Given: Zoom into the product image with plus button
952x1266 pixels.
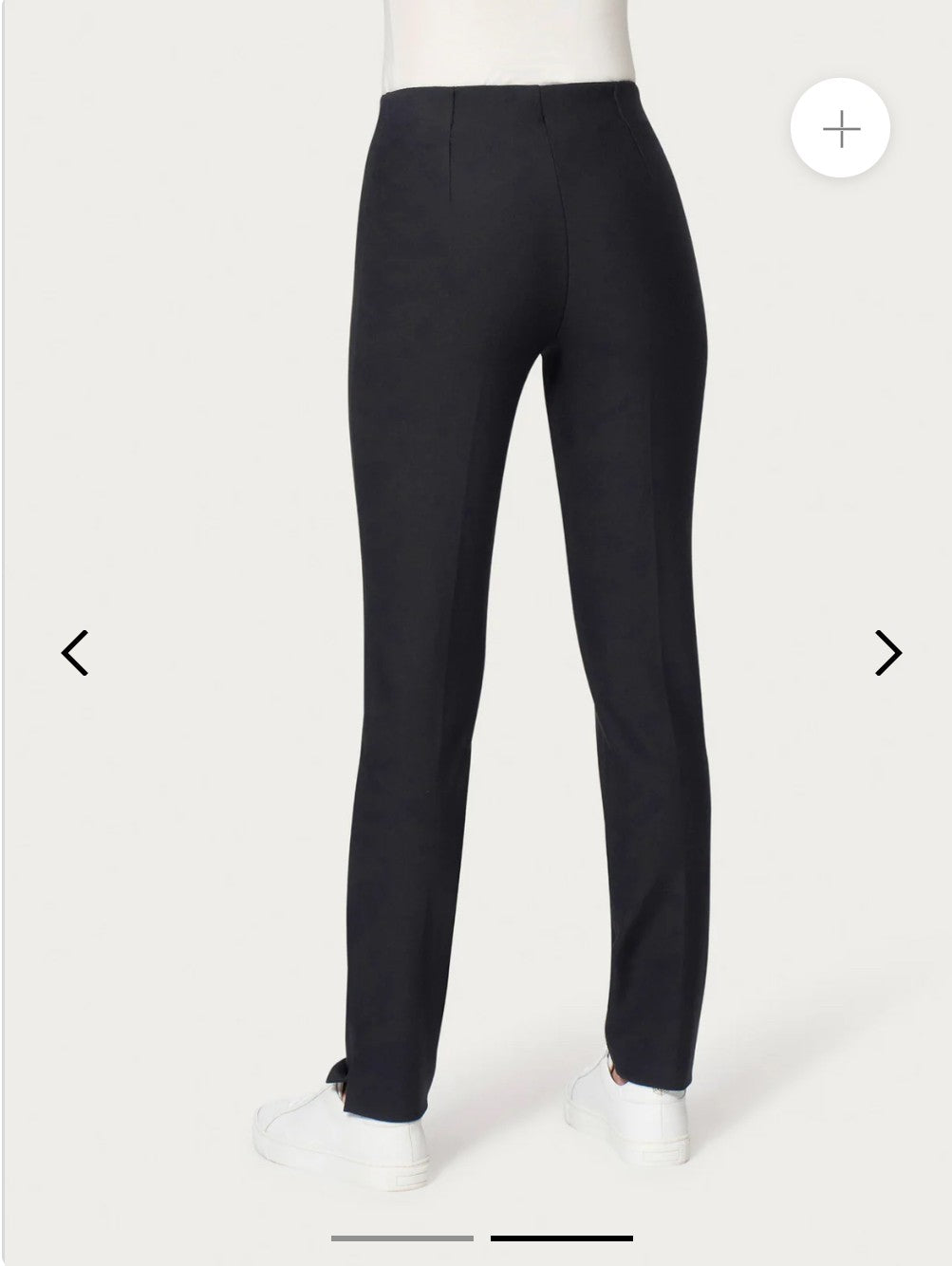Looking at the screenshot, I should (840, 129).
